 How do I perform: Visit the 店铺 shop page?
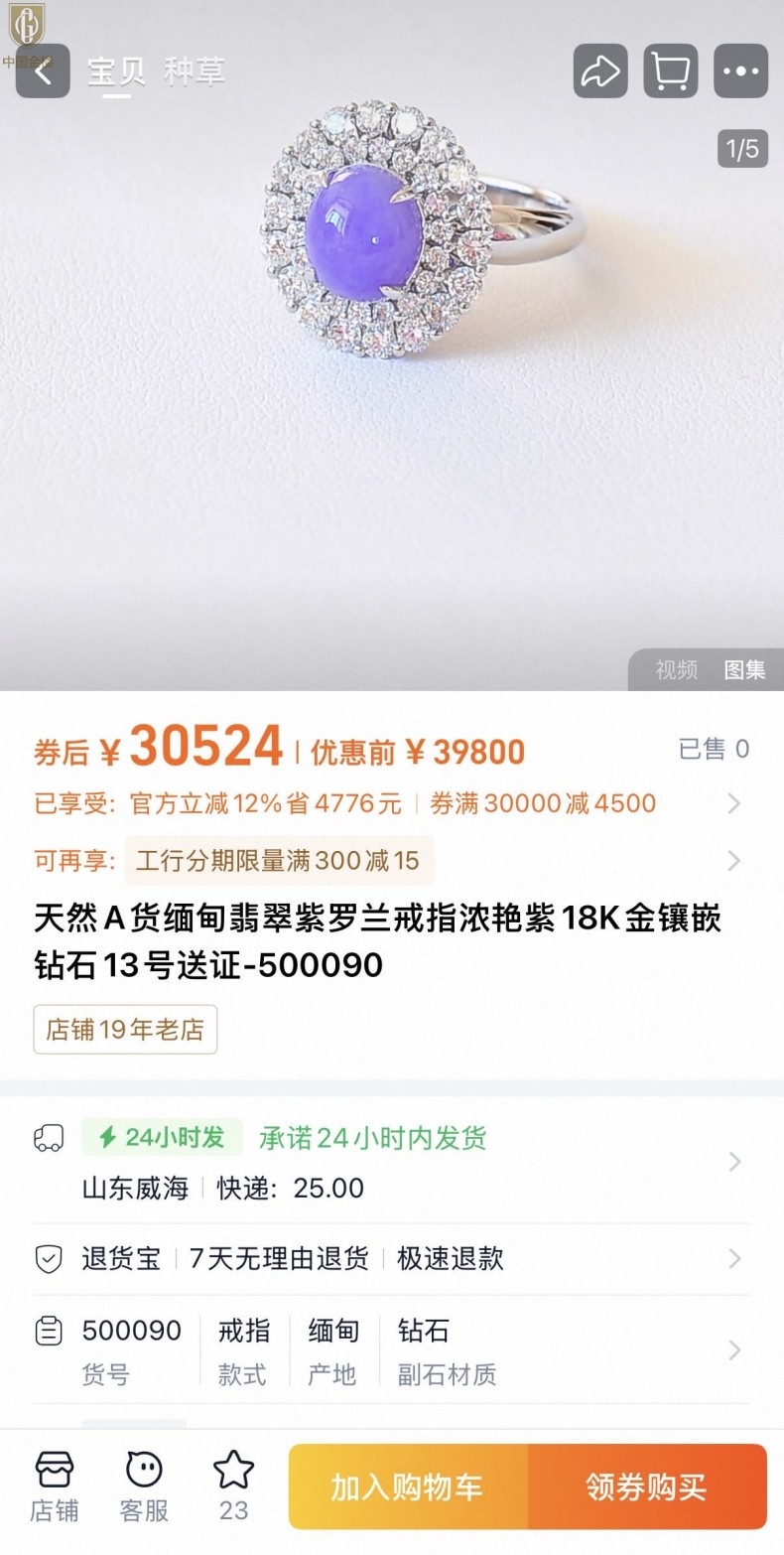coord(55,1485)
